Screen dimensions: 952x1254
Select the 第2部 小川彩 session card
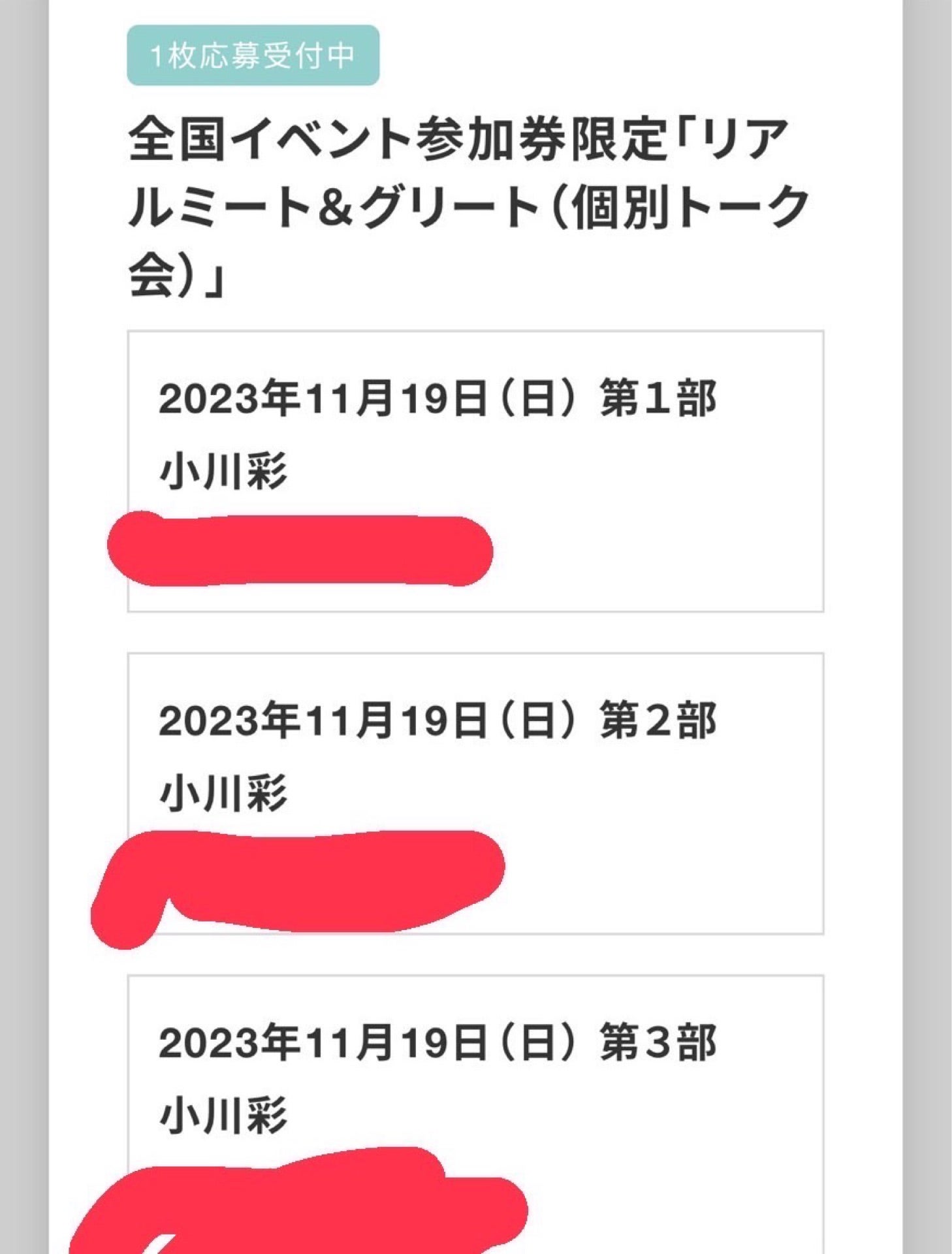pos(475,756)
